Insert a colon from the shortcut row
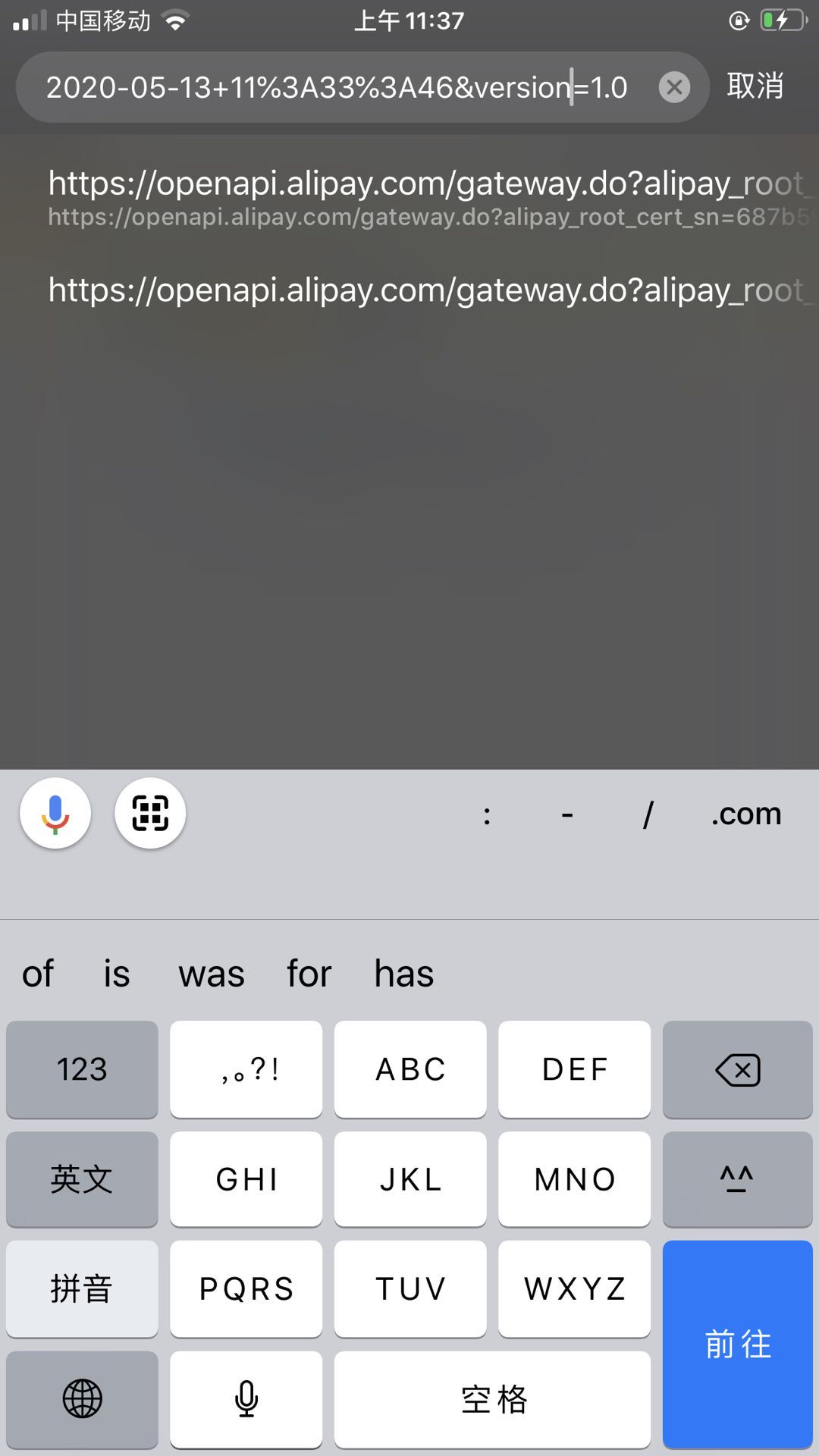819x1456 pixels. coord(487,815)
